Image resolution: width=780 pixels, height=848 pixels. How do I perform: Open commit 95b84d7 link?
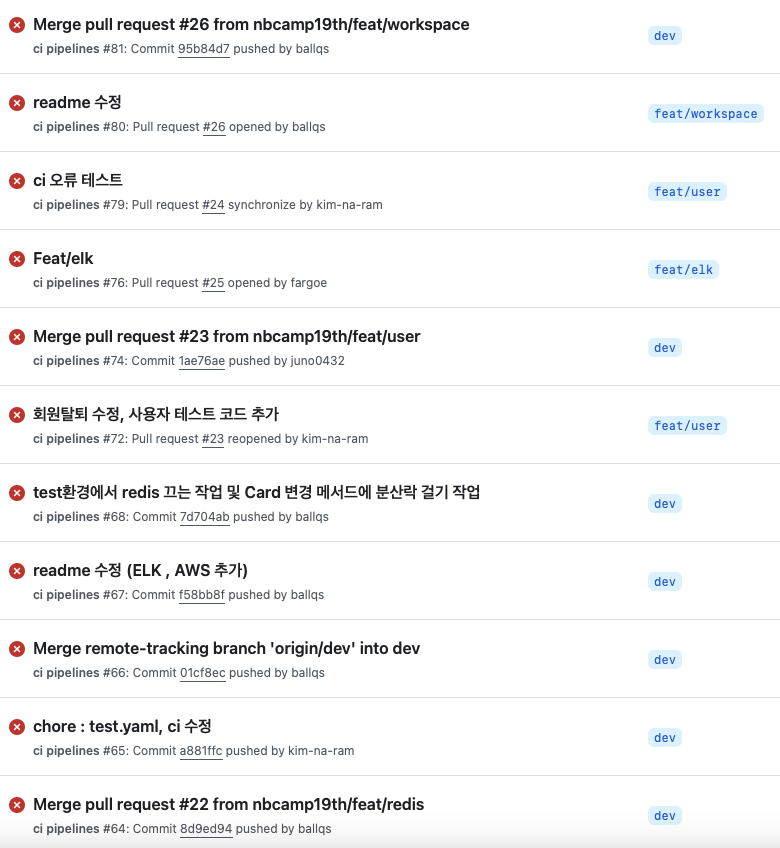[203, 49]
